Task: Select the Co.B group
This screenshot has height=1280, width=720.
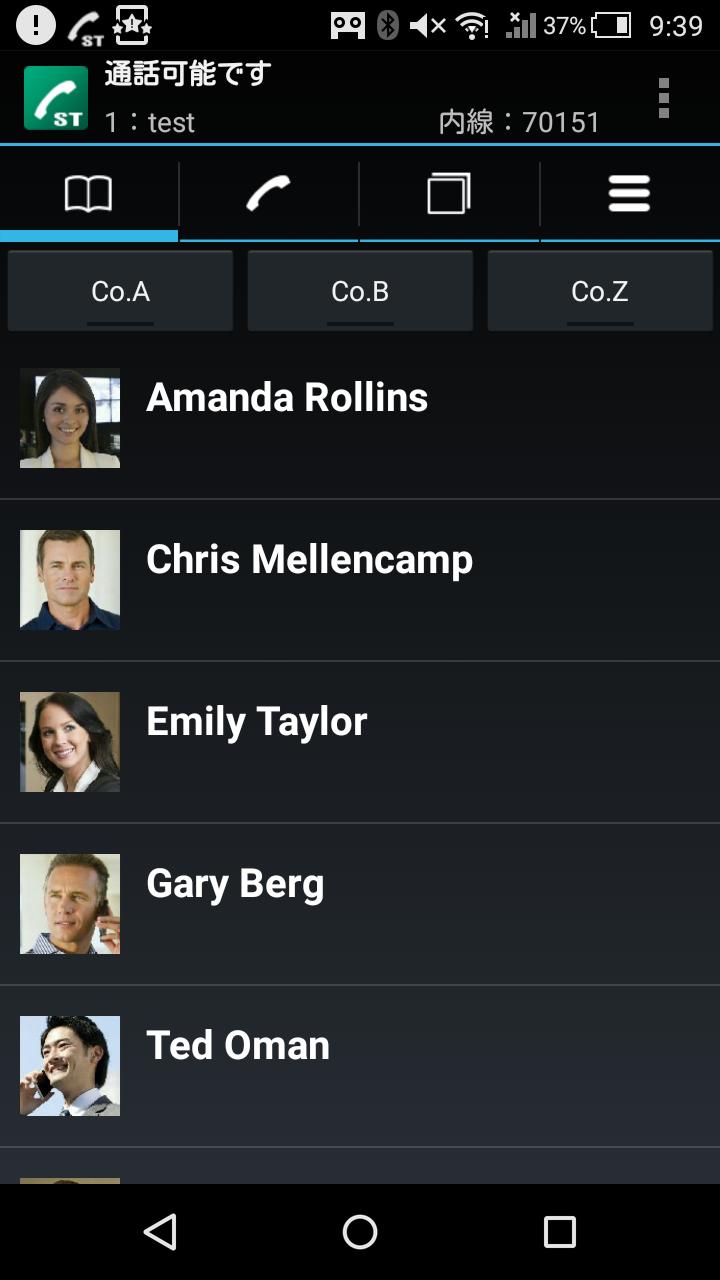Action: pos(360,291)
